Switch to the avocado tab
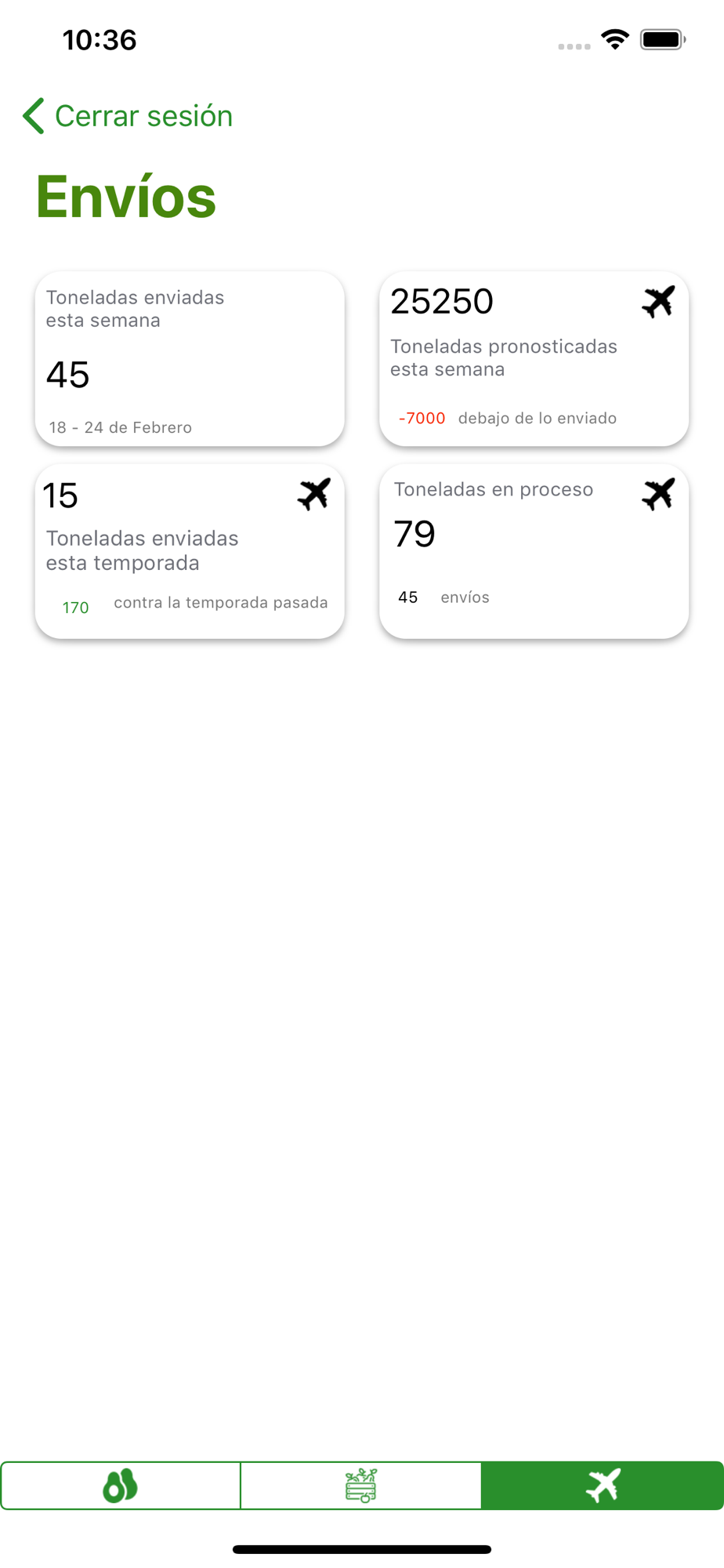724x1568 pixels. click(x=121, y=1485)
